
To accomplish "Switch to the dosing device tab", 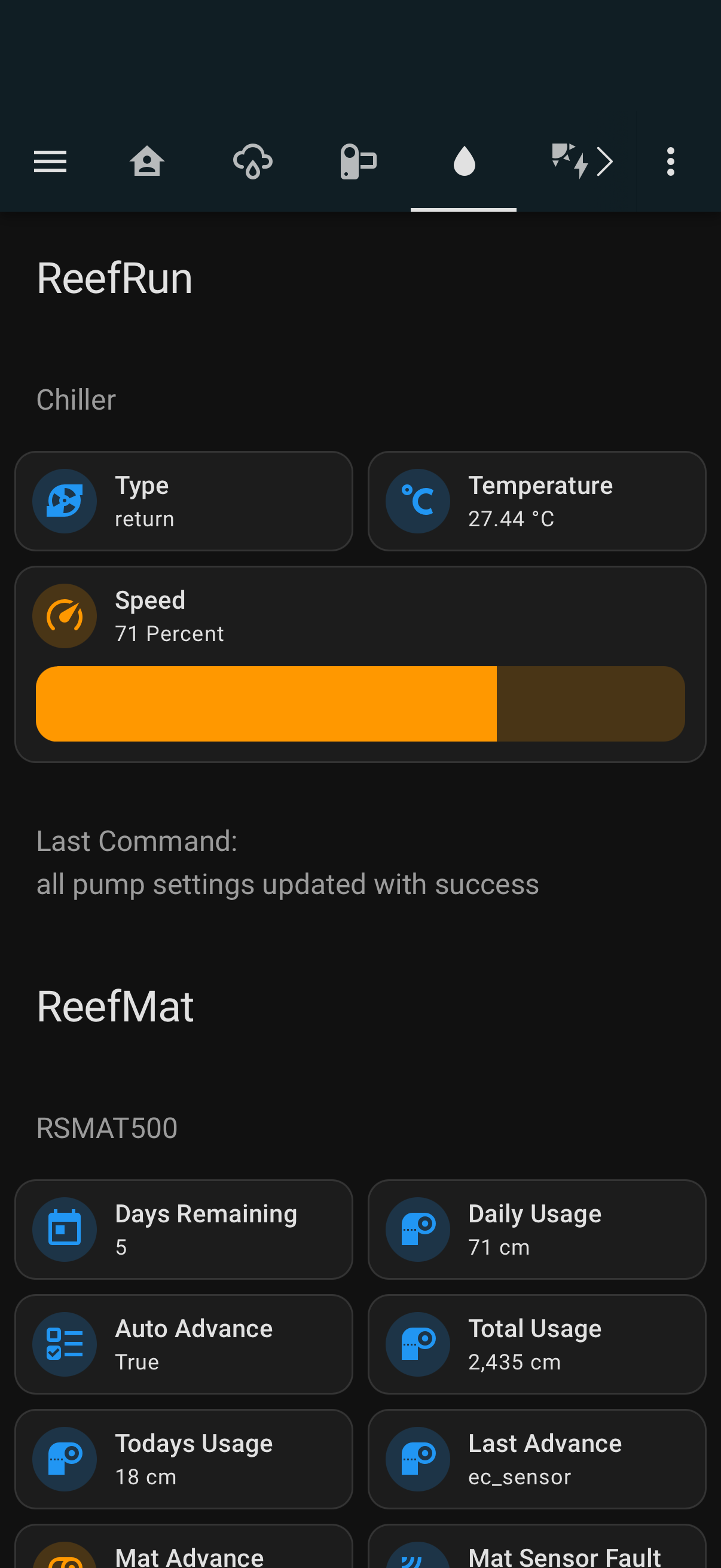I will pos(358,162).
